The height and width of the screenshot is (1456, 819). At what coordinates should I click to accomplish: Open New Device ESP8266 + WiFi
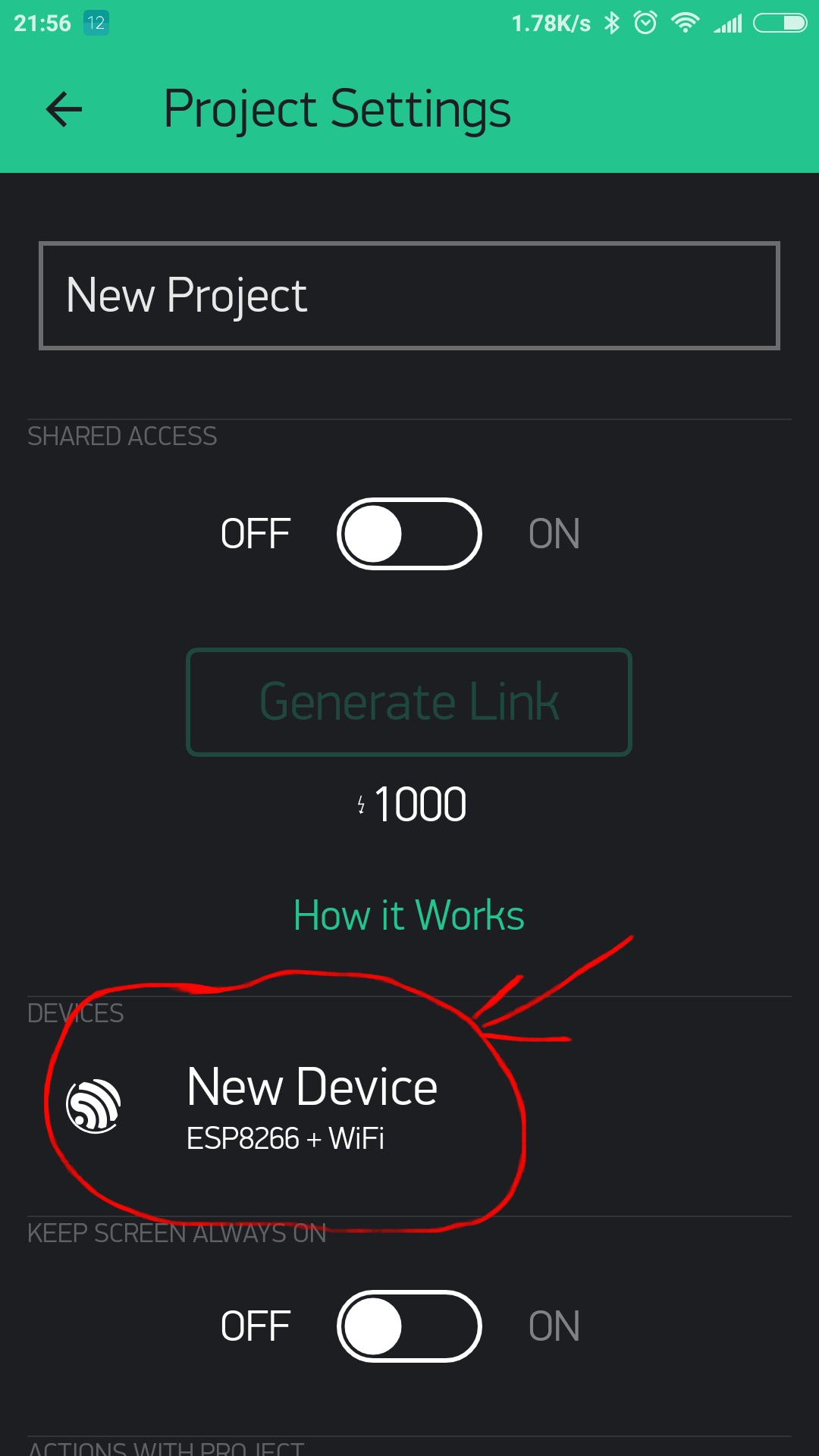[311, 1106]
